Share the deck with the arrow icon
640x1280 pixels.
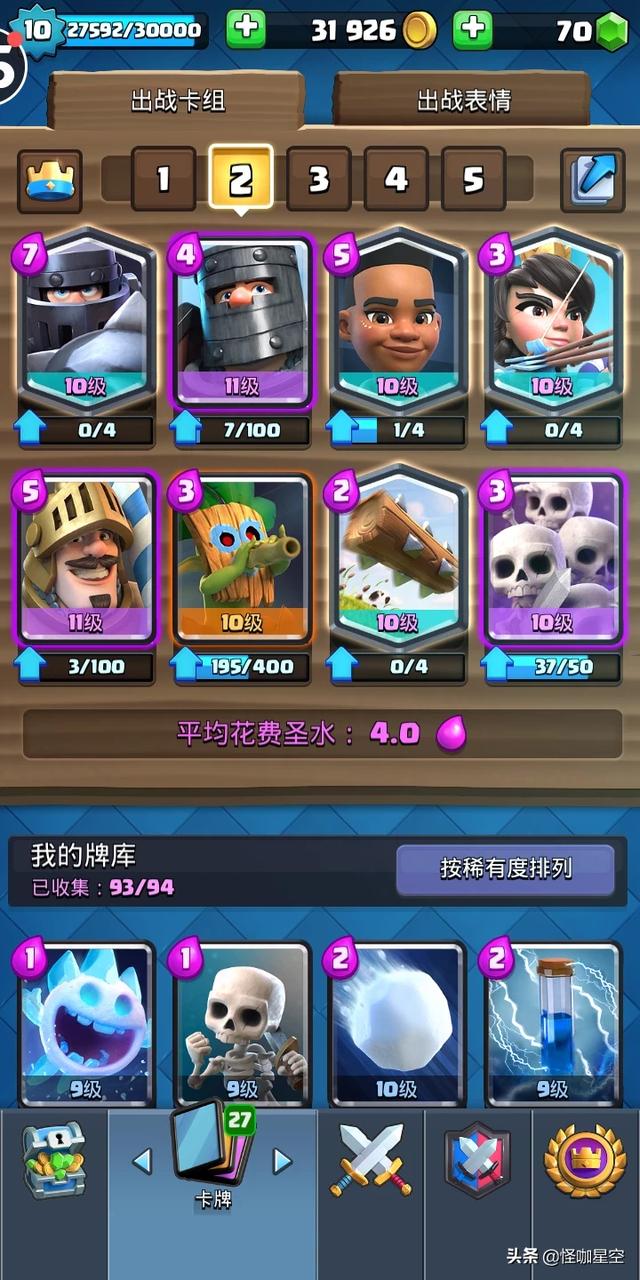click(592, 180)
